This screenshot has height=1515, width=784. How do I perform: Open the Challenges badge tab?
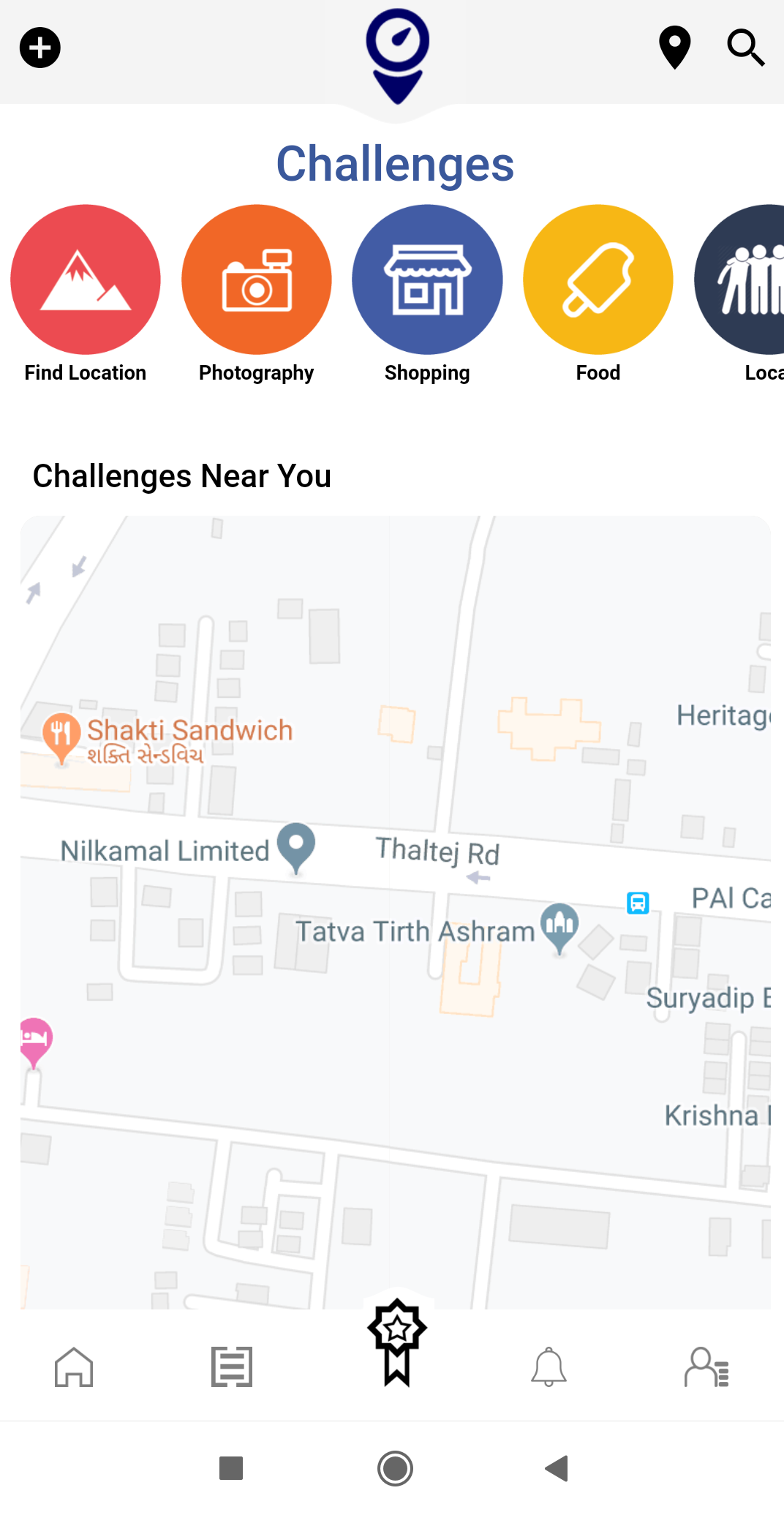397,1342
